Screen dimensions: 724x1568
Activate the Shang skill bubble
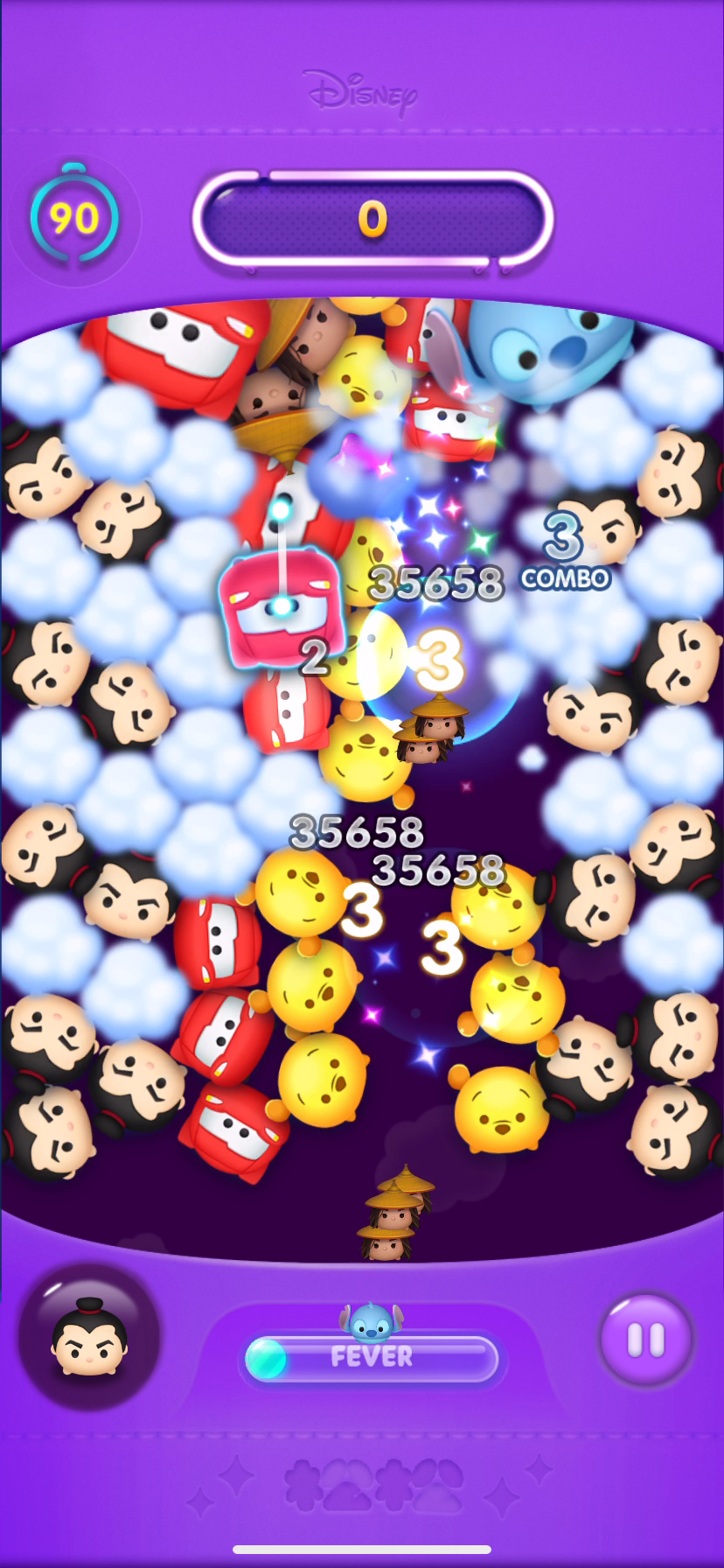coord(89,1336)
